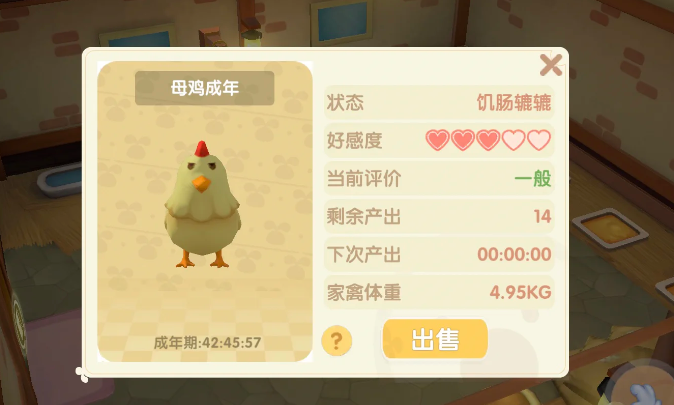Tap the 出售 sell button
Viewport: 674px width, 405px height.
coord(435,340)
